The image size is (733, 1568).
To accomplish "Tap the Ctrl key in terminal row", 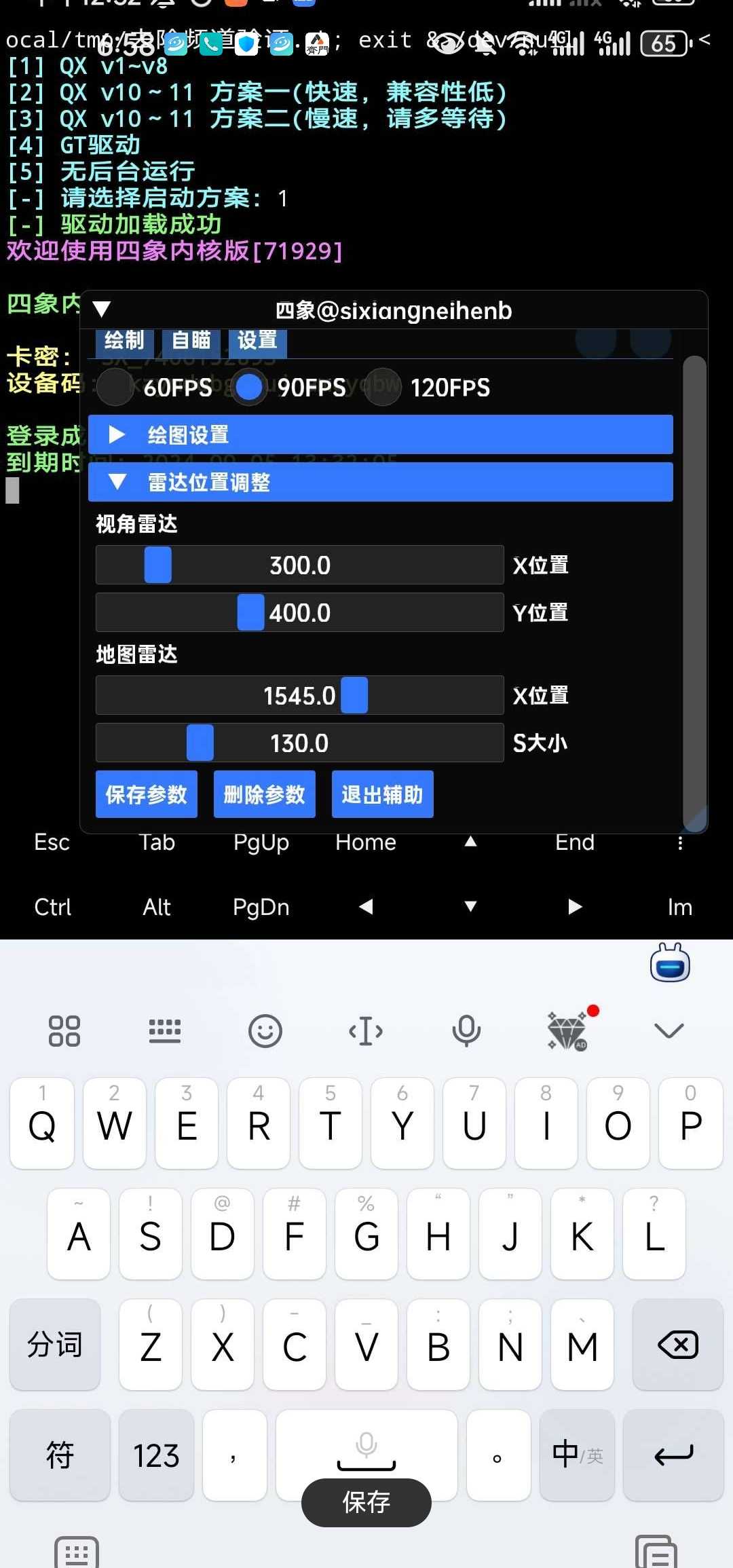I will pos(52,907).
